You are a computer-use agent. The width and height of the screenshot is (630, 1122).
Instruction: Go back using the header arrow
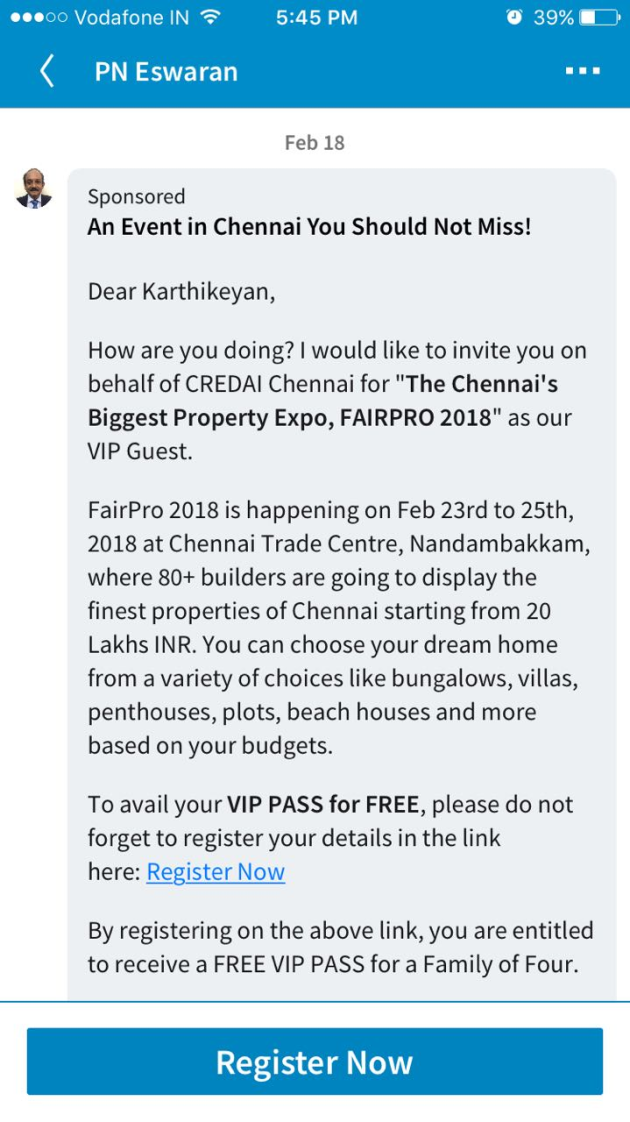pos(47,72)
